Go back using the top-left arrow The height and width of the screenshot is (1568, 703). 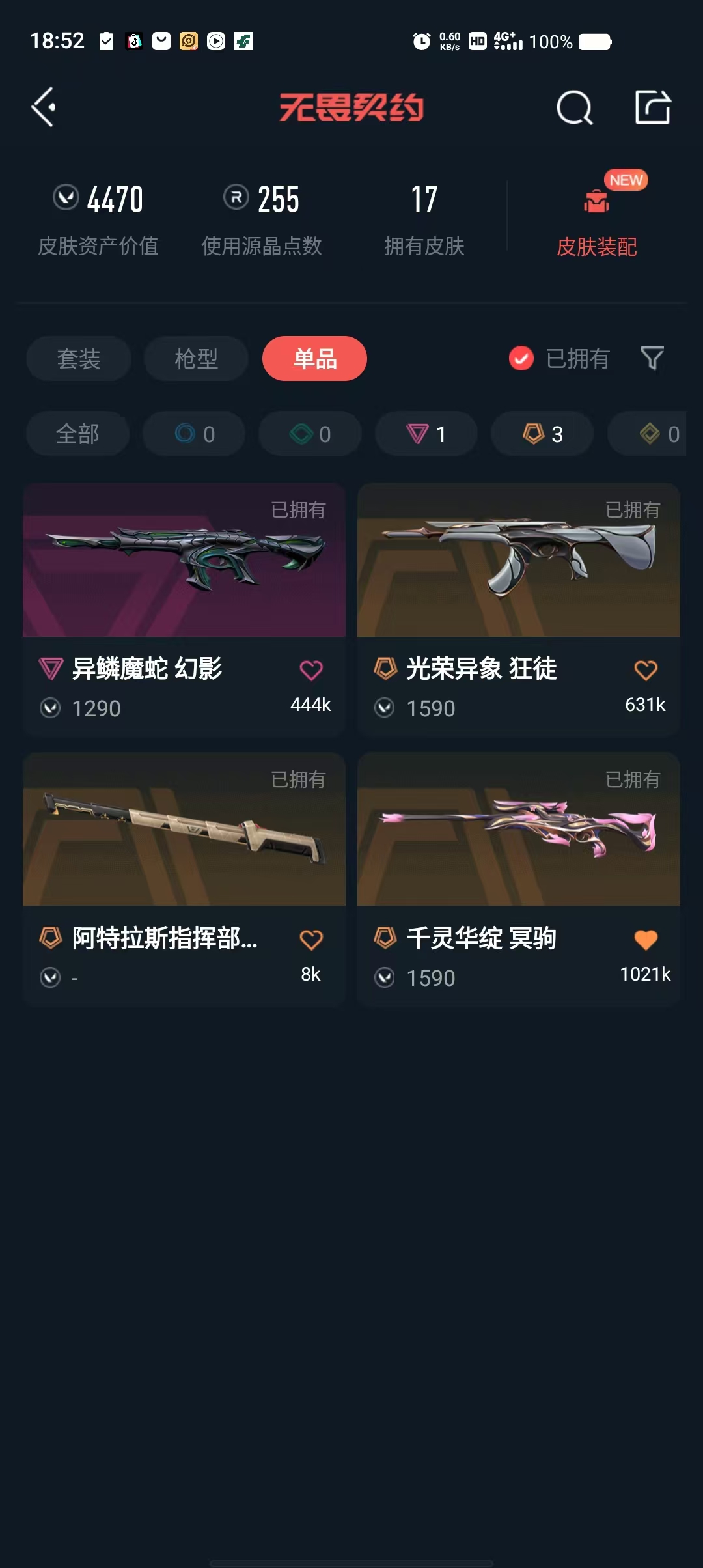44,107
